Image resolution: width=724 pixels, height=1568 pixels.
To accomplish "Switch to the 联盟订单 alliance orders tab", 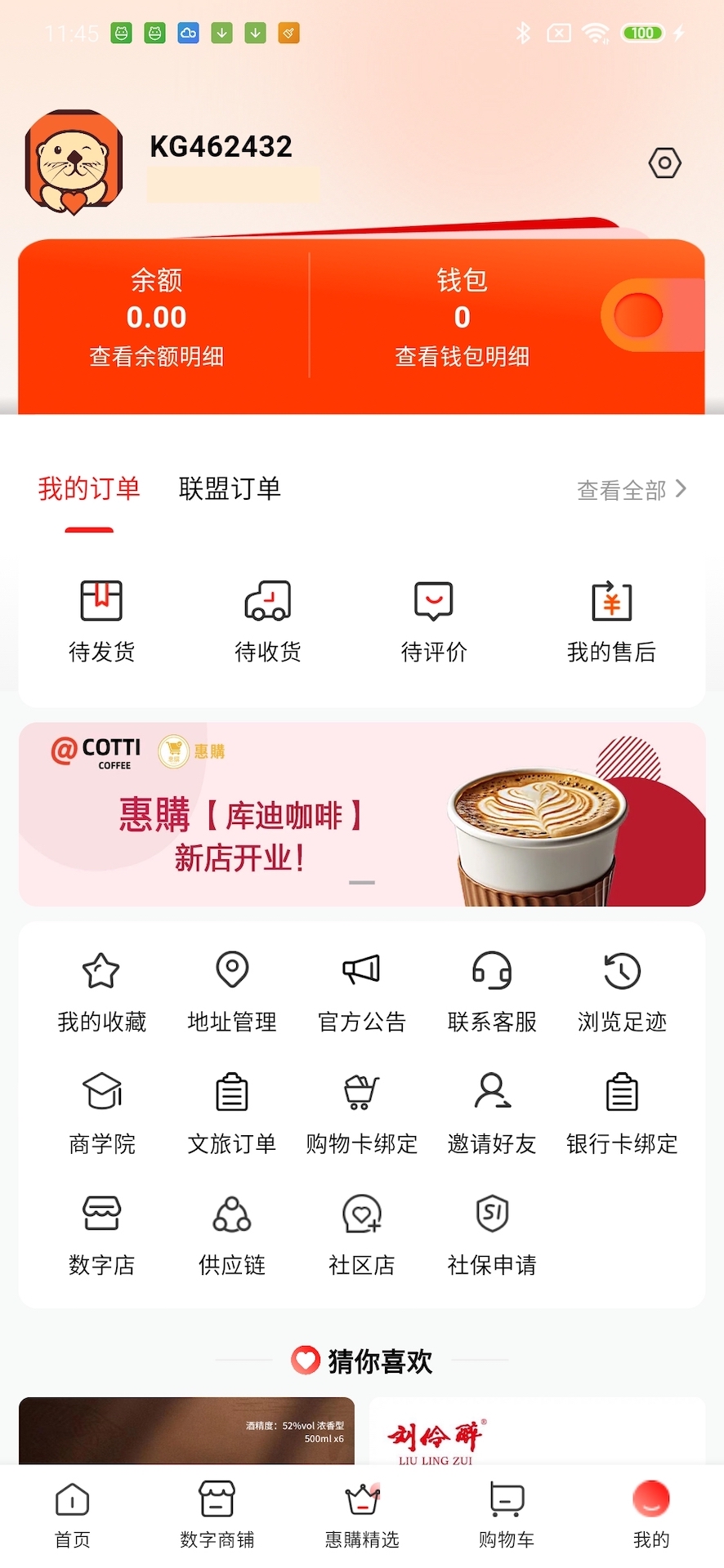I will pos(230,488).
